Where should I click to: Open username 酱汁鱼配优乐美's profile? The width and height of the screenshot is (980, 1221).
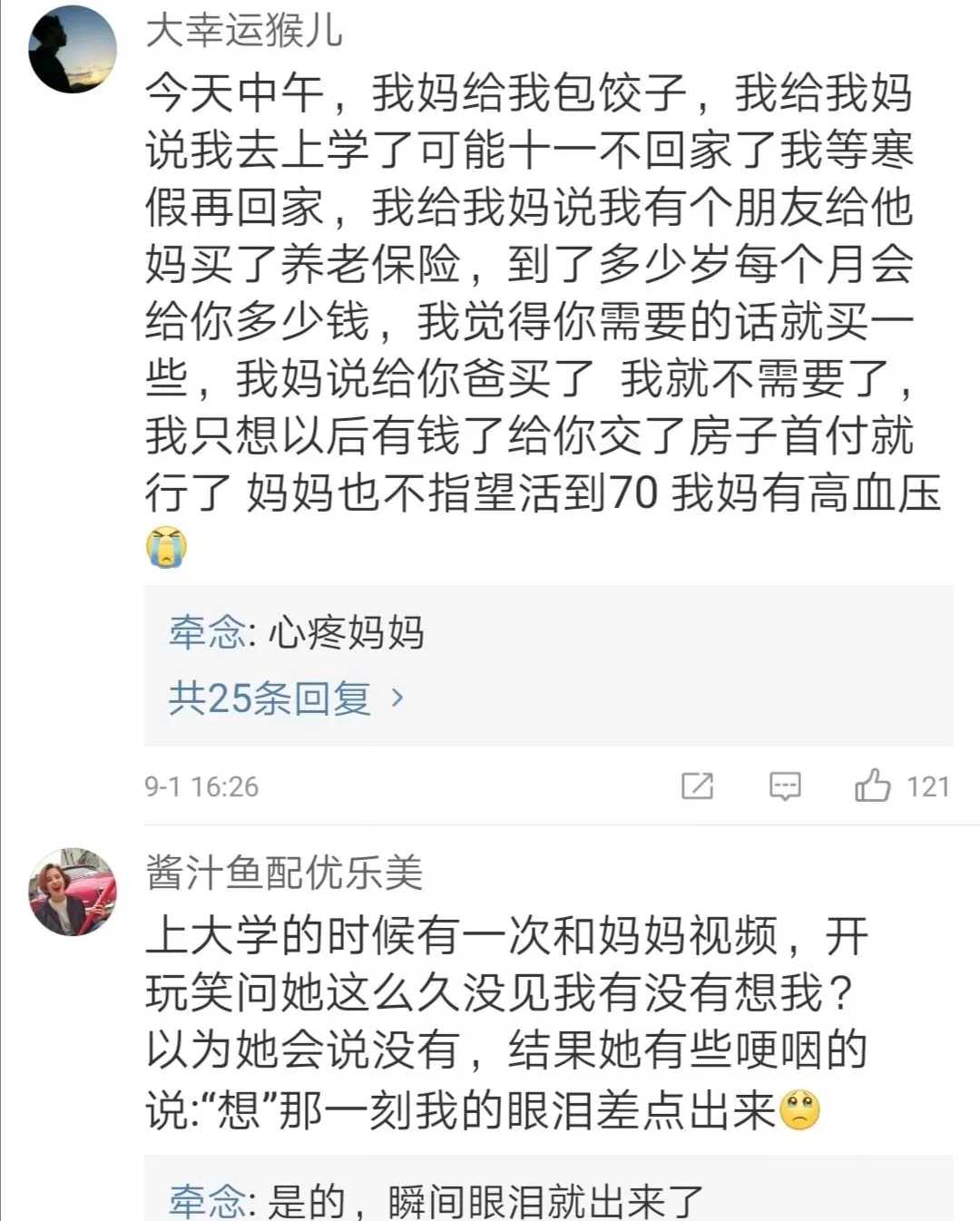coord(284,874)
